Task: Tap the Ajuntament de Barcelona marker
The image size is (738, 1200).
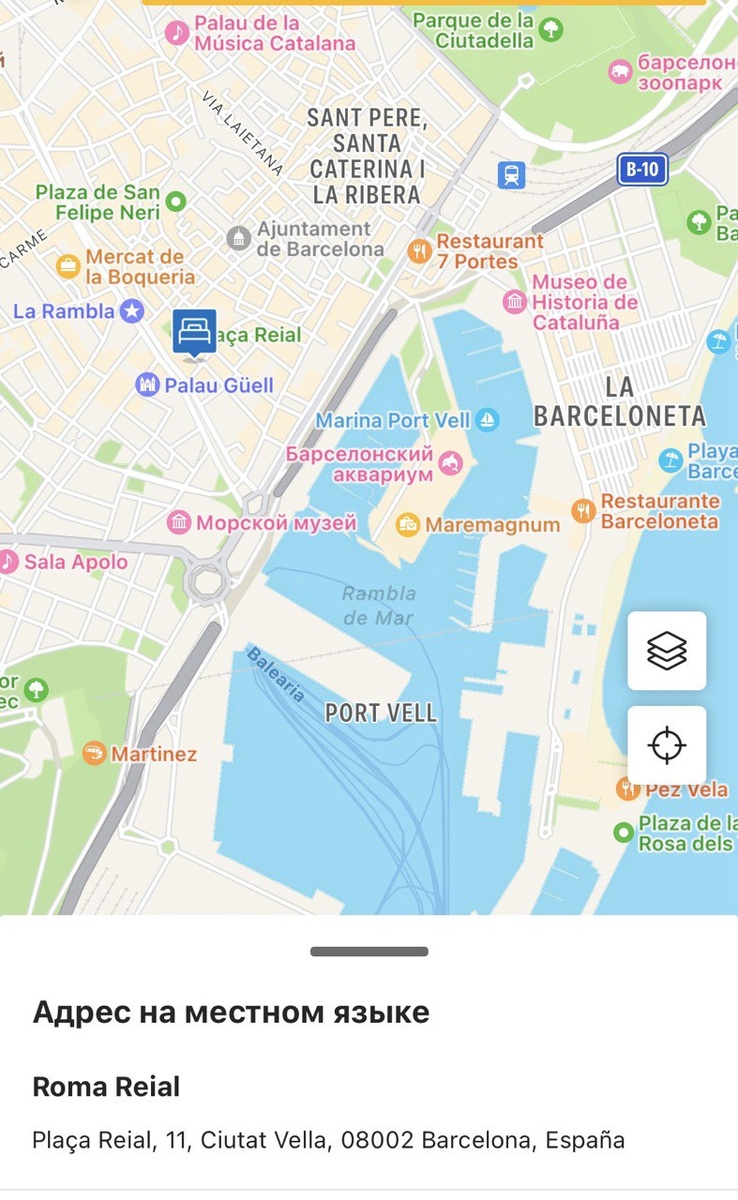Action: [x=238, y=238]
